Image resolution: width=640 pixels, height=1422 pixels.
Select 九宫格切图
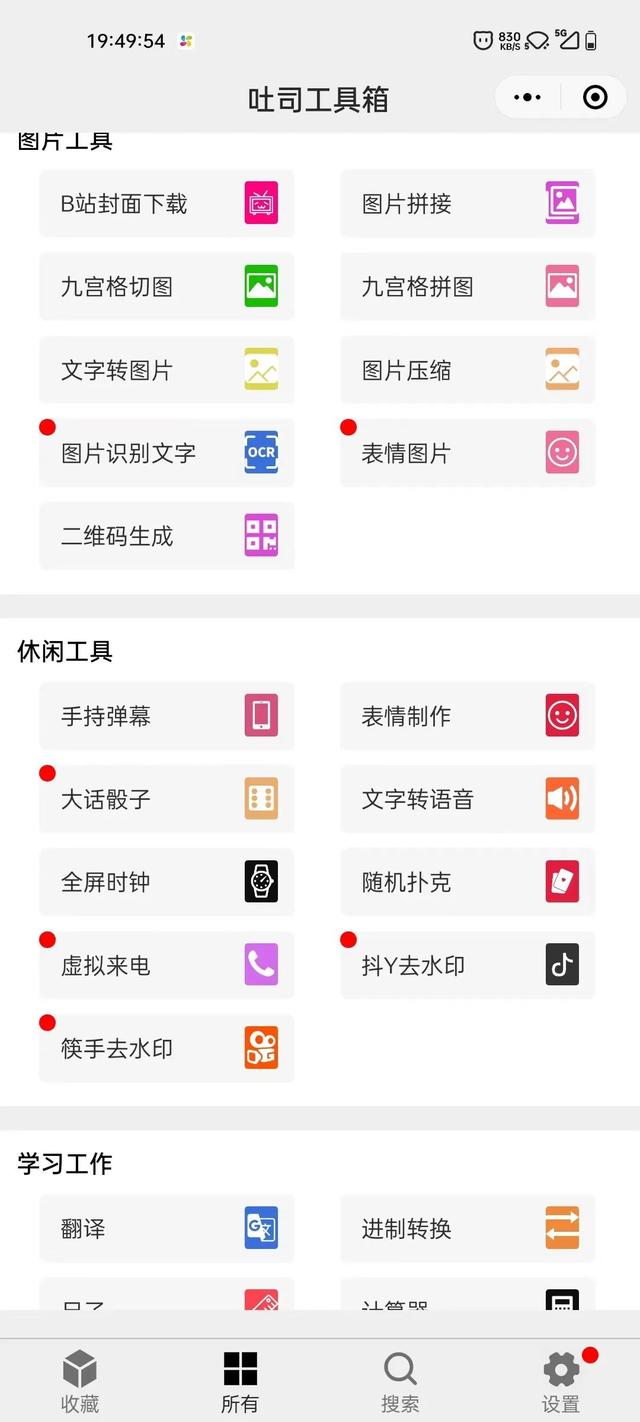[x=166, y=287]
